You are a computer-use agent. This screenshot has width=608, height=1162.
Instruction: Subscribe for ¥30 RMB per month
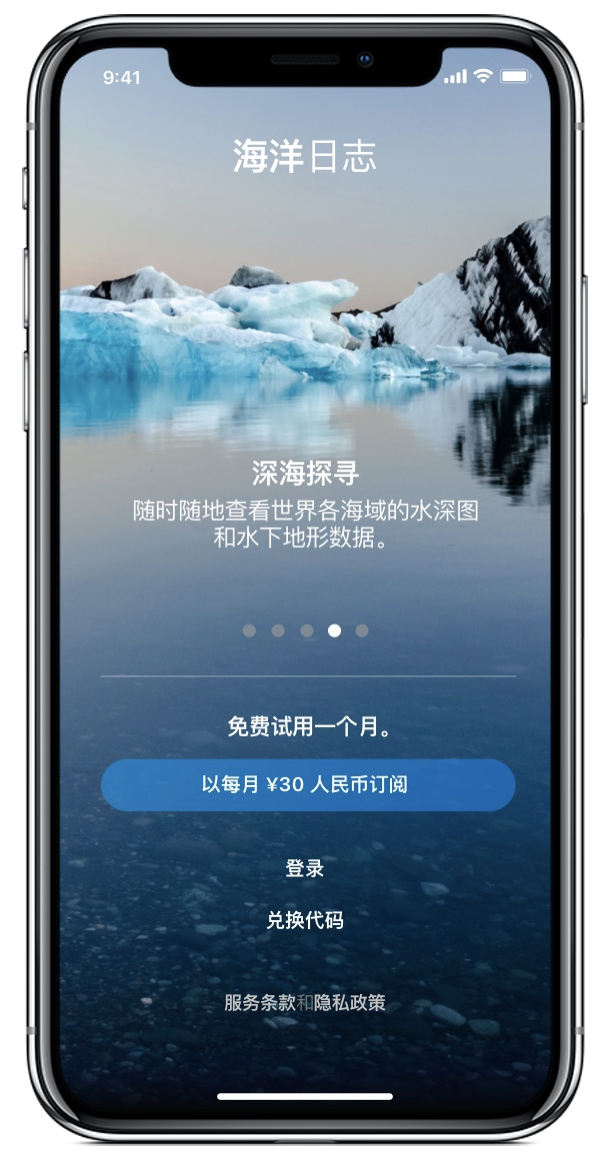point(308,785)
